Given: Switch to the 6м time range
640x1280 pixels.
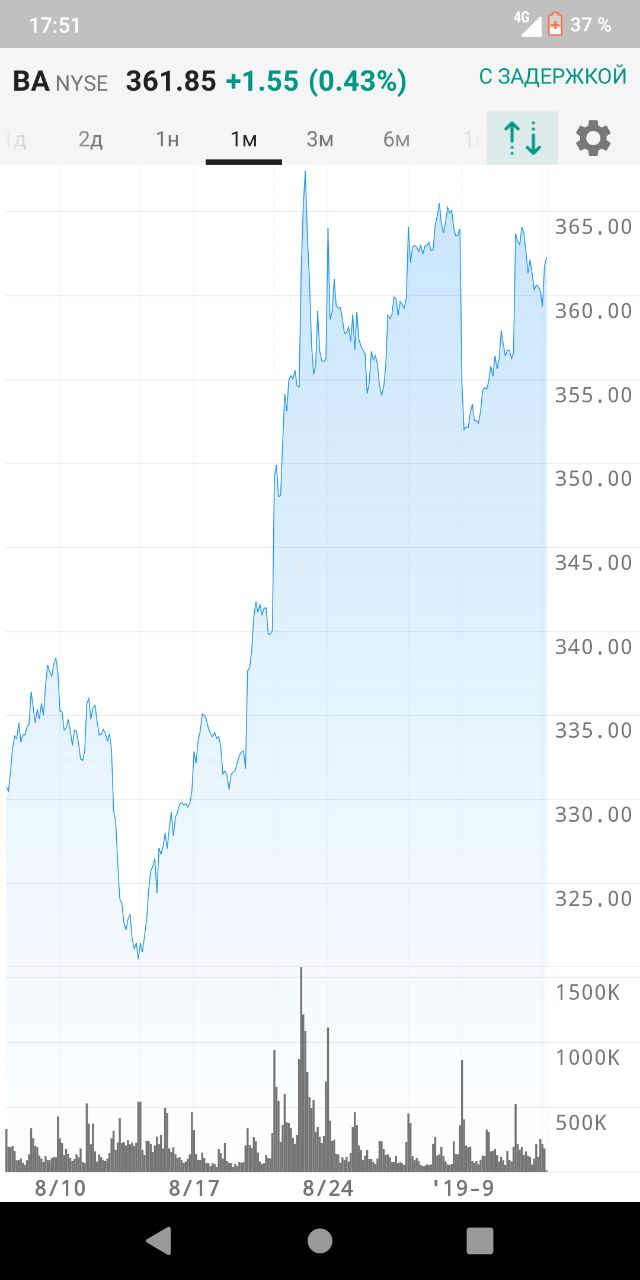Looking at the screenshot, I should [396, 139].
